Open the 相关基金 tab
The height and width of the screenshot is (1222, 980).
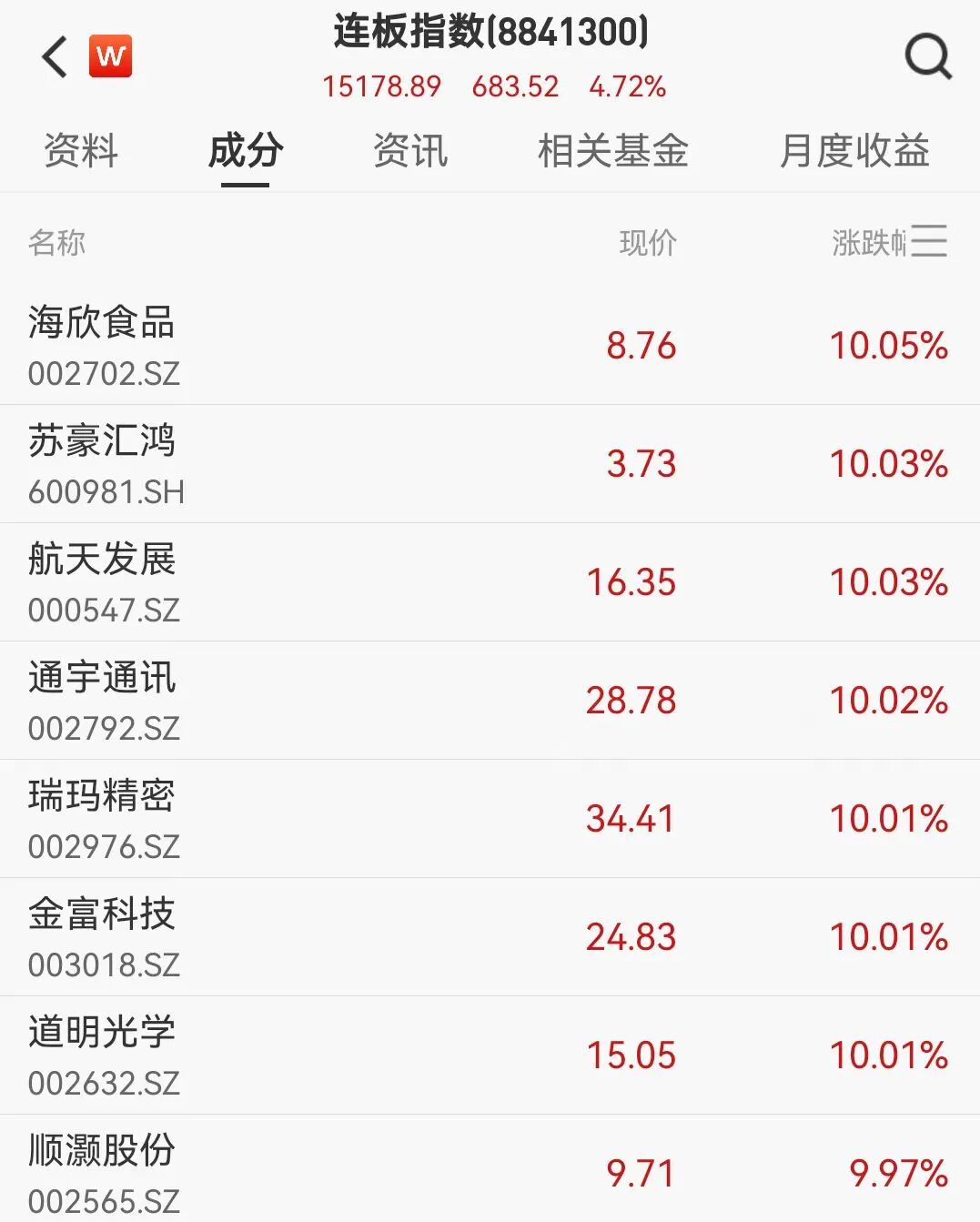(612, 151)
